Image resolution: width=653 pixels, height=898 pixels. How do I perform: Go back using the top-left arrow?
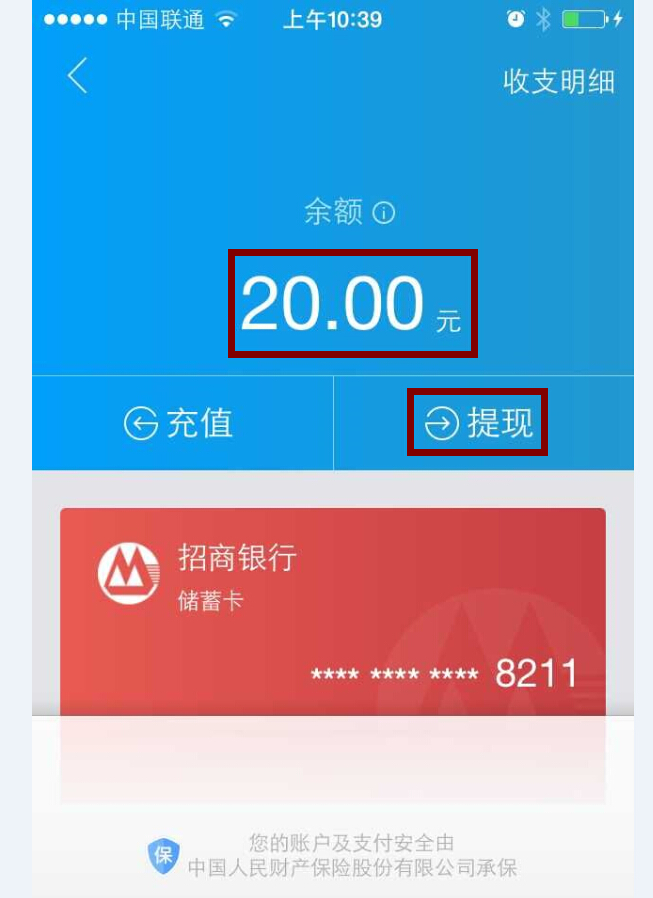[x=77, y=76]
